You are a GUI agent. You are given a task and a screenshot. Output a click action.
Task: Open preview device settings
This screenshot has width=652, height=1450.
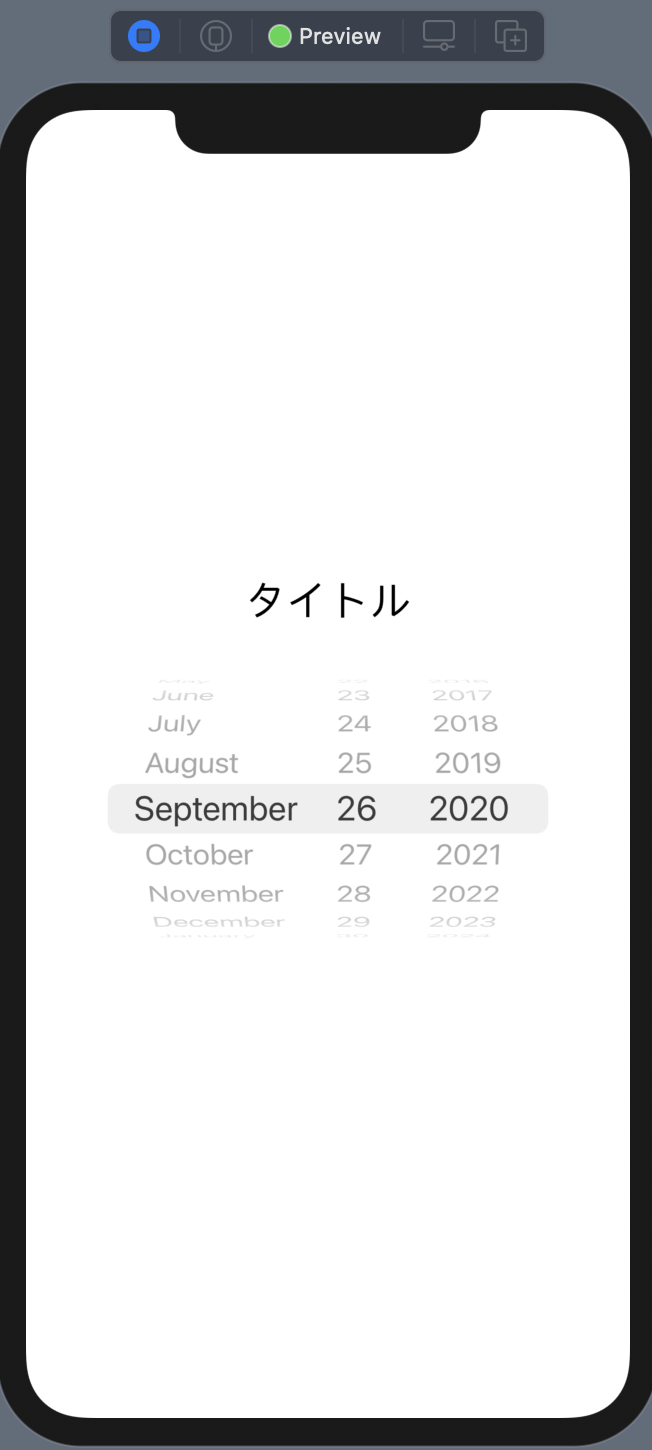tap(438, 36)
